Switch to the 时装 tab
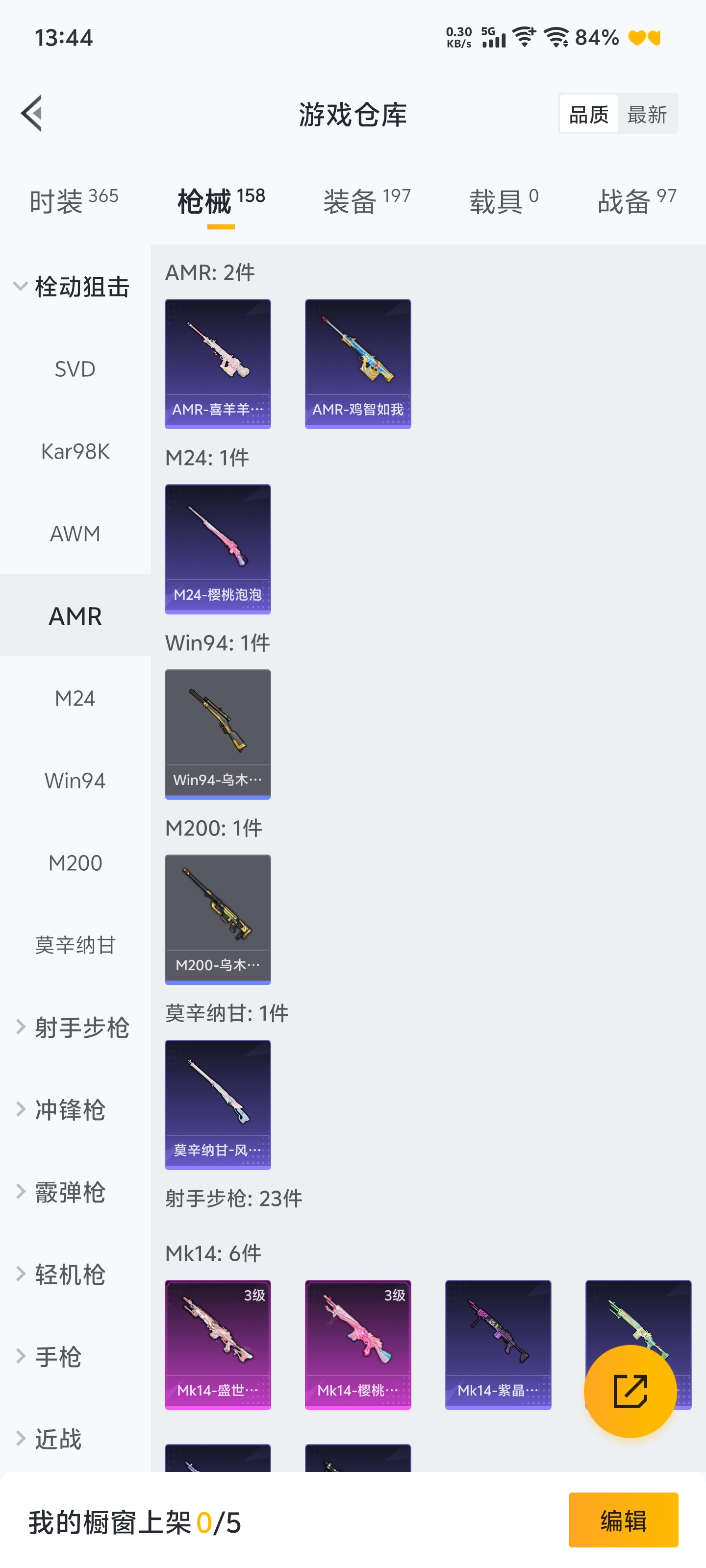 click(x=73, y=201)
